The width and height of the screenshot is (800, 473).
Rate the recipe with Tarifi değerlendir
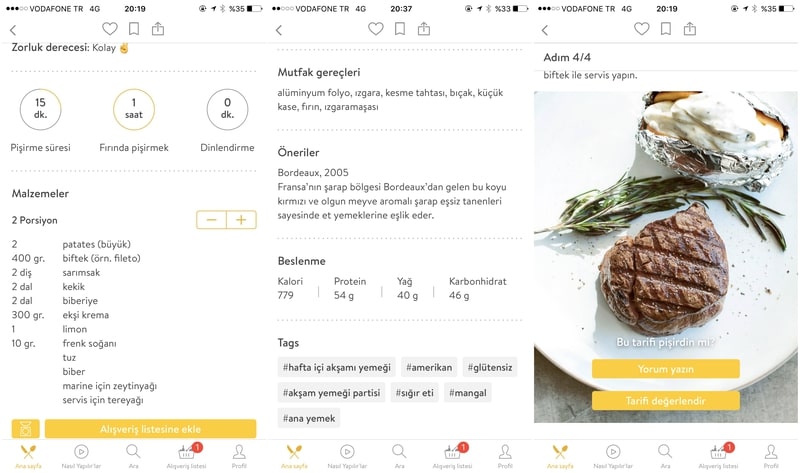665,401
